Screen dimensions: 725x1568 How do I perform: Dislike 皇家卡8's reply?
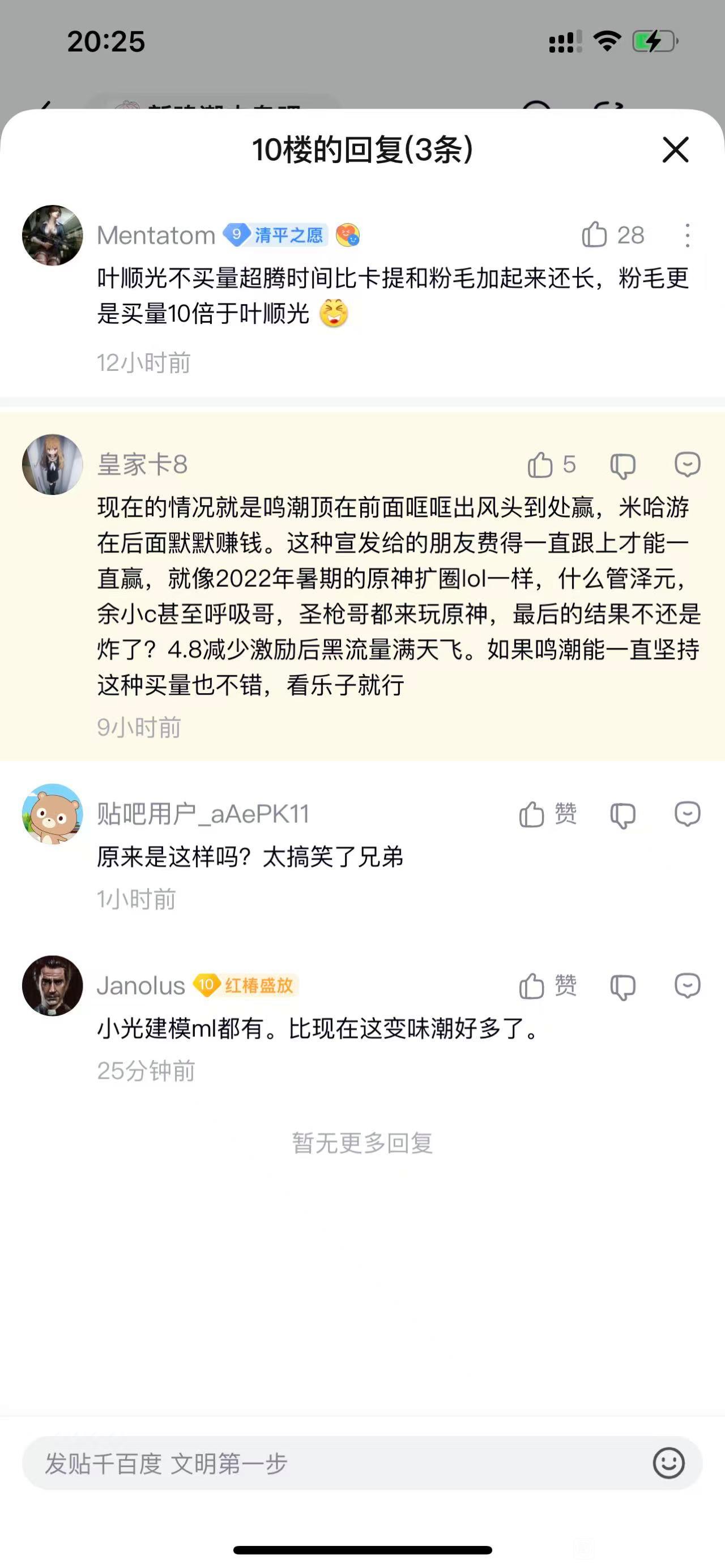tap(622, 465)
